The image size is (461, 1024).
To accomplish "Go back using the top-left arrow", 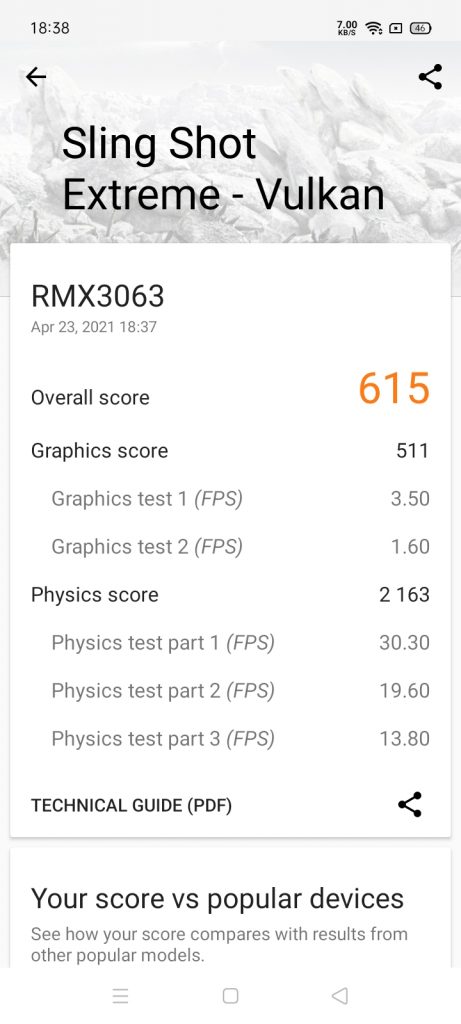I will coord(36,77).
